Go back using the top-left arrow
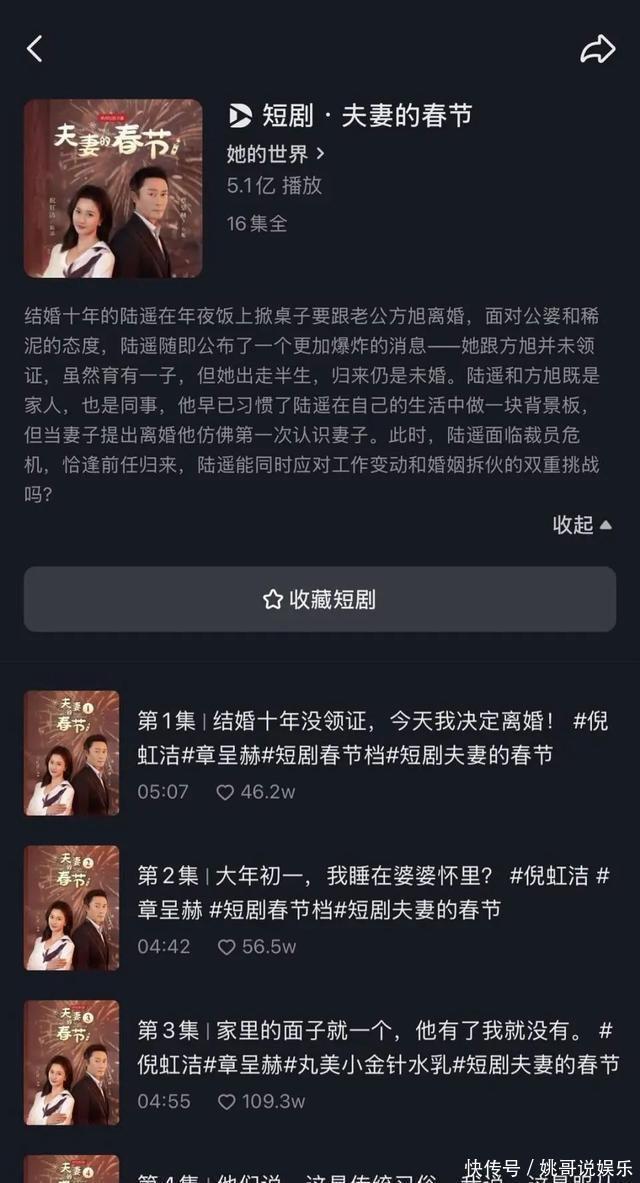Viewport: 640px width, 1183px height. 35,48
